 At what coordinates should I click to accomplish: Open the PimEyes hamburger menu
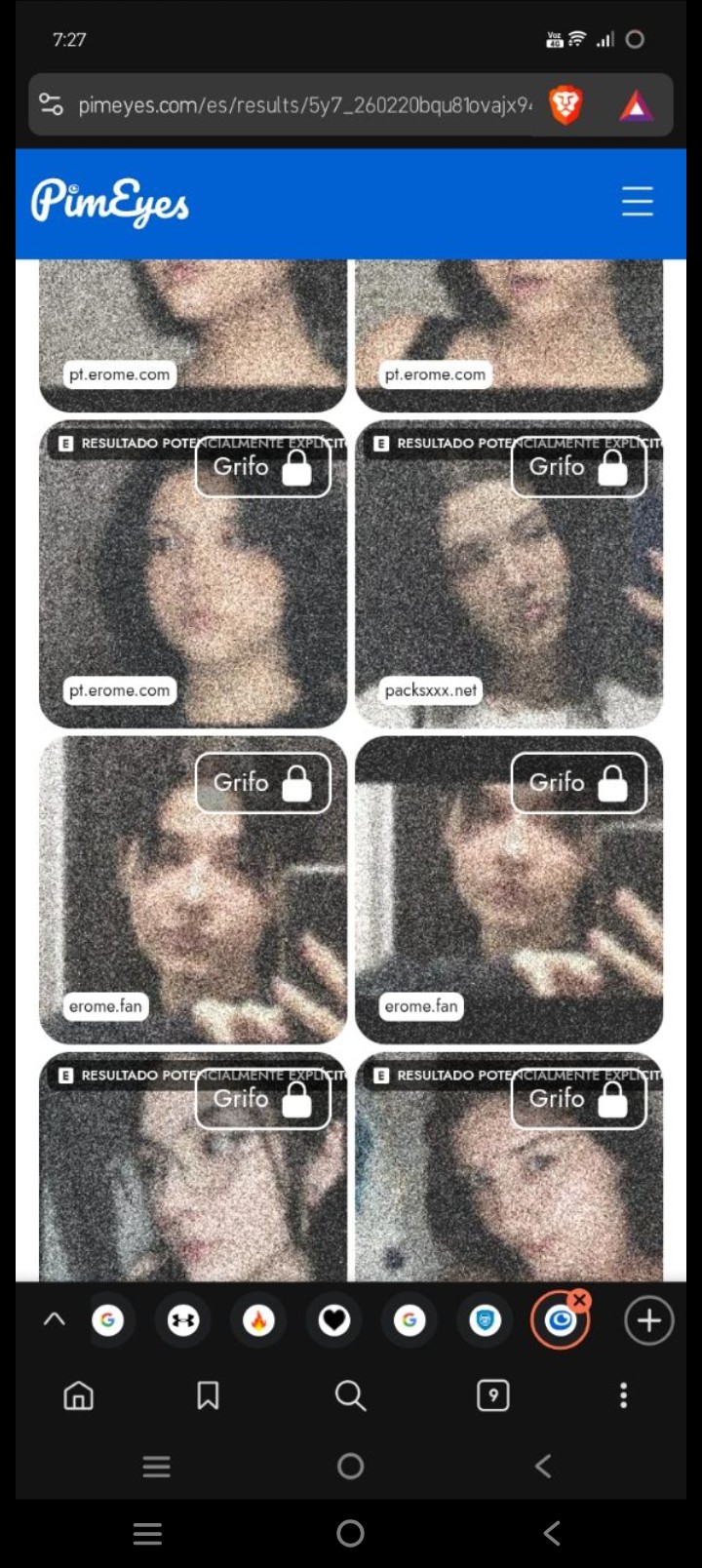coord(637,202)
